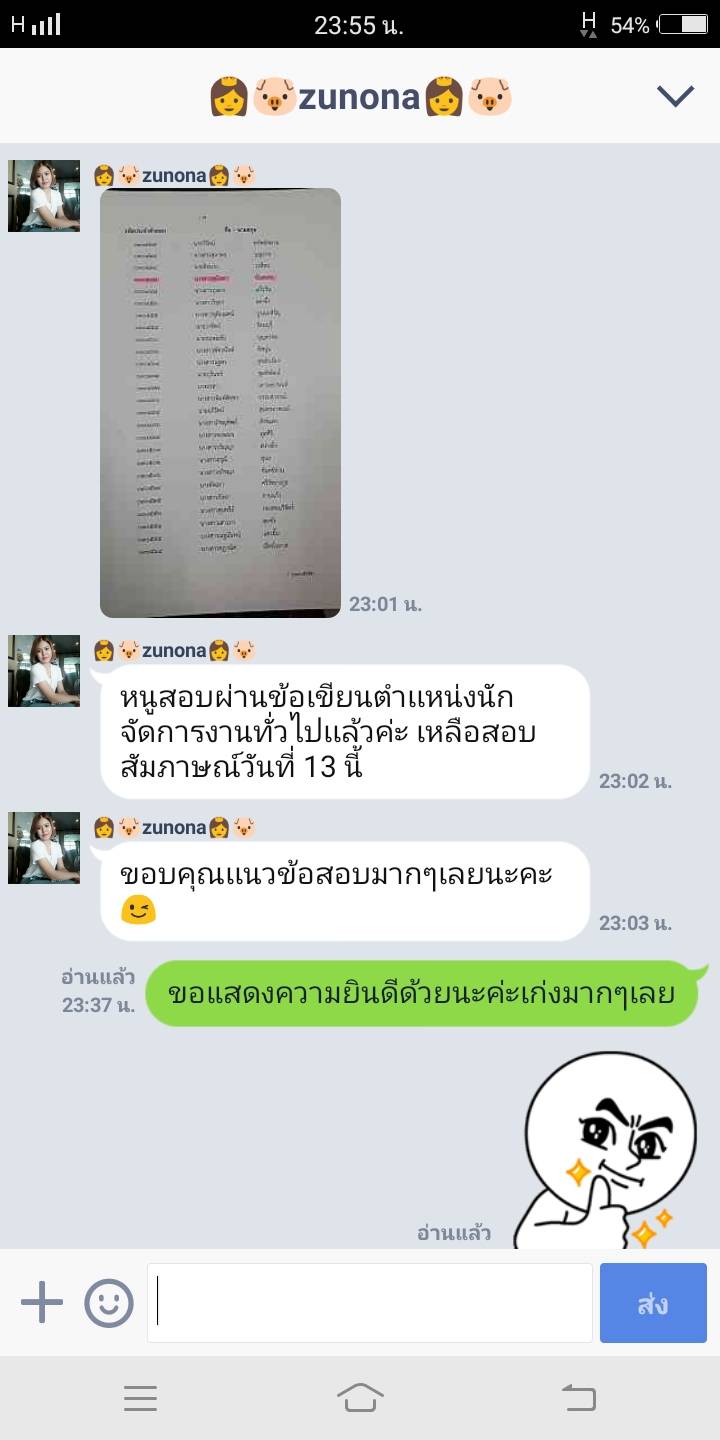Go to the home screen
The image size is (720, 1440).
pos(360,1397)
